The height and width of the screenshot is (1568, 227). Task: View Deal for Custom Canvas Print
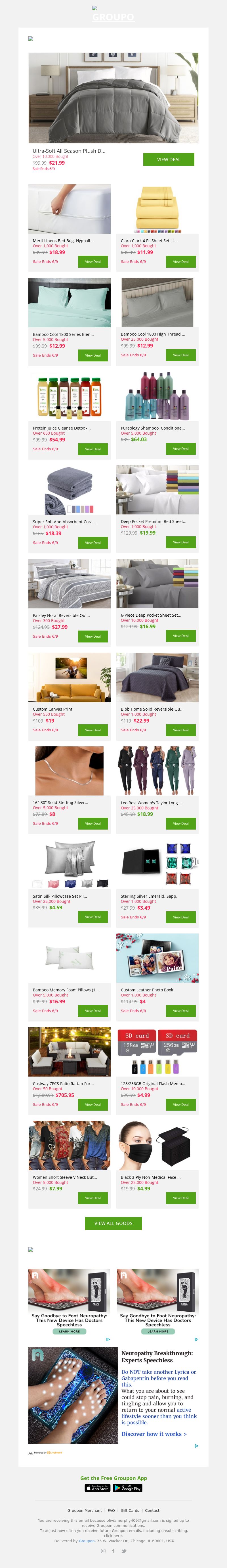(x=93, y=730)
